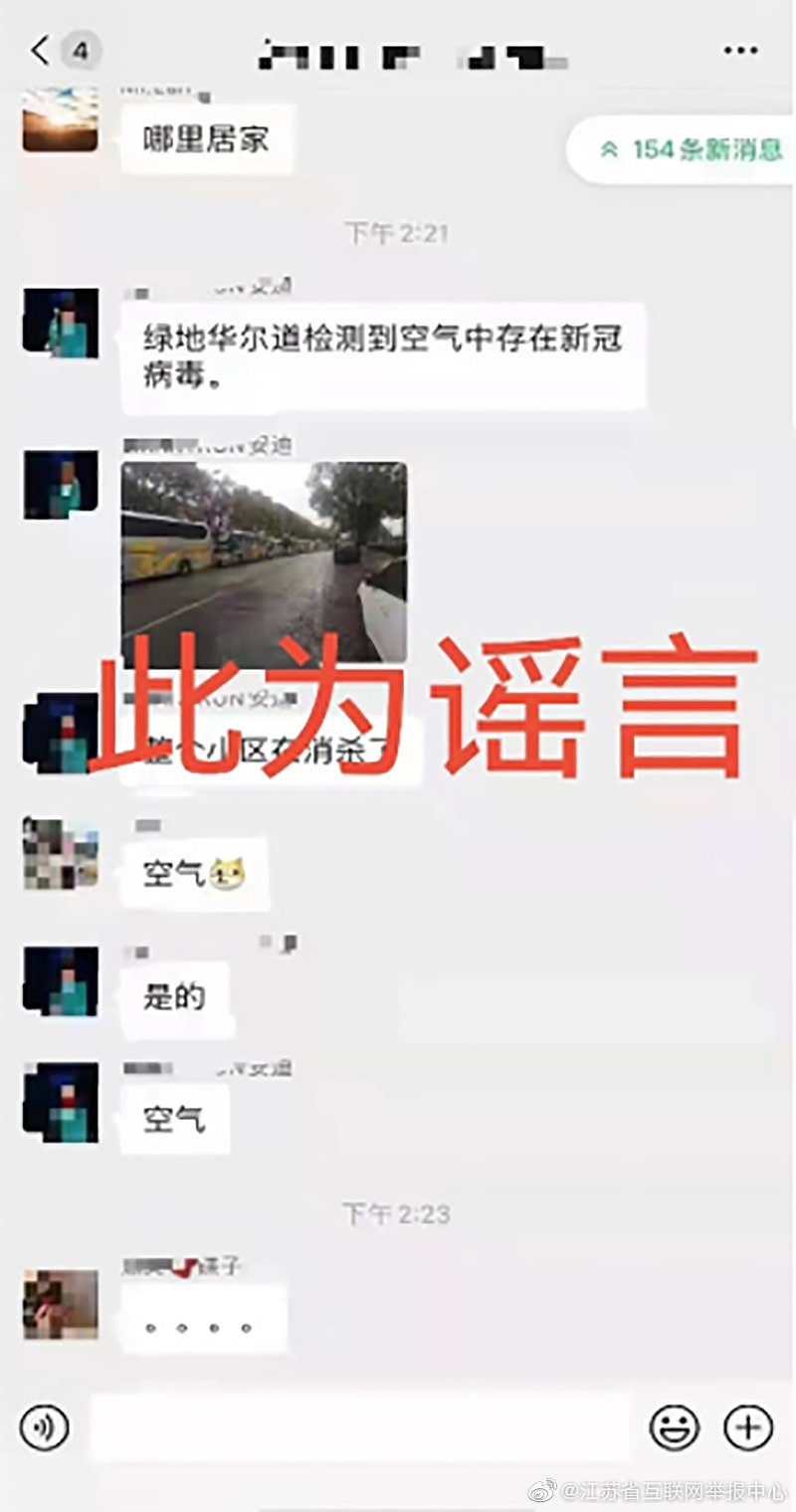Open the street photo with buses
This screenshot has width=796, height=1512.
coord(264,562)
